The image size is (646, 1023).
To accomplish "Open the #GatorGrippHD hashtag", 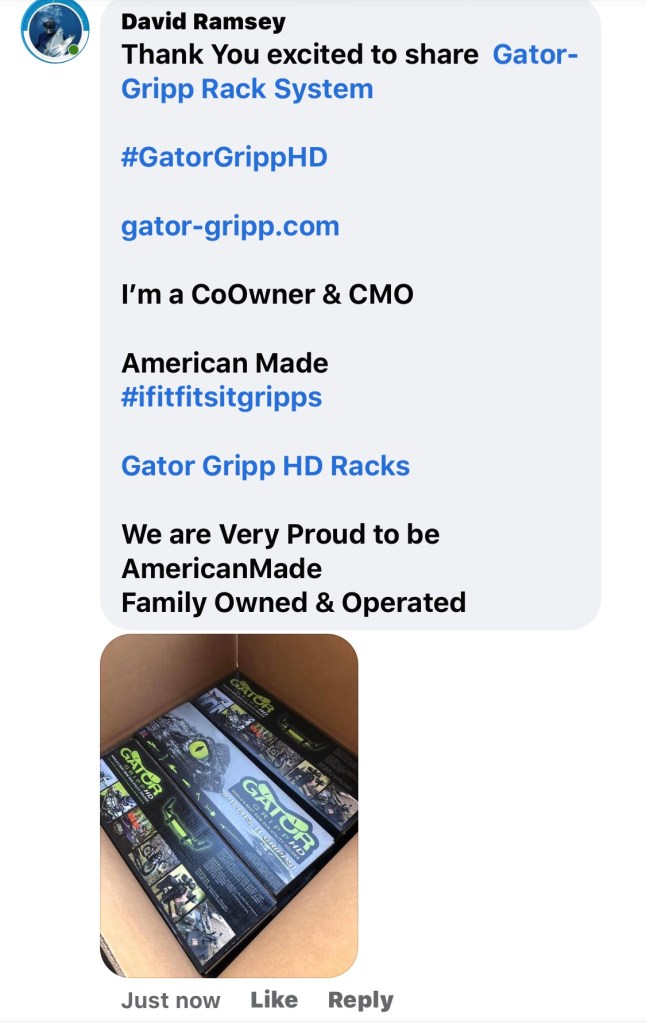I will [223, 157].
